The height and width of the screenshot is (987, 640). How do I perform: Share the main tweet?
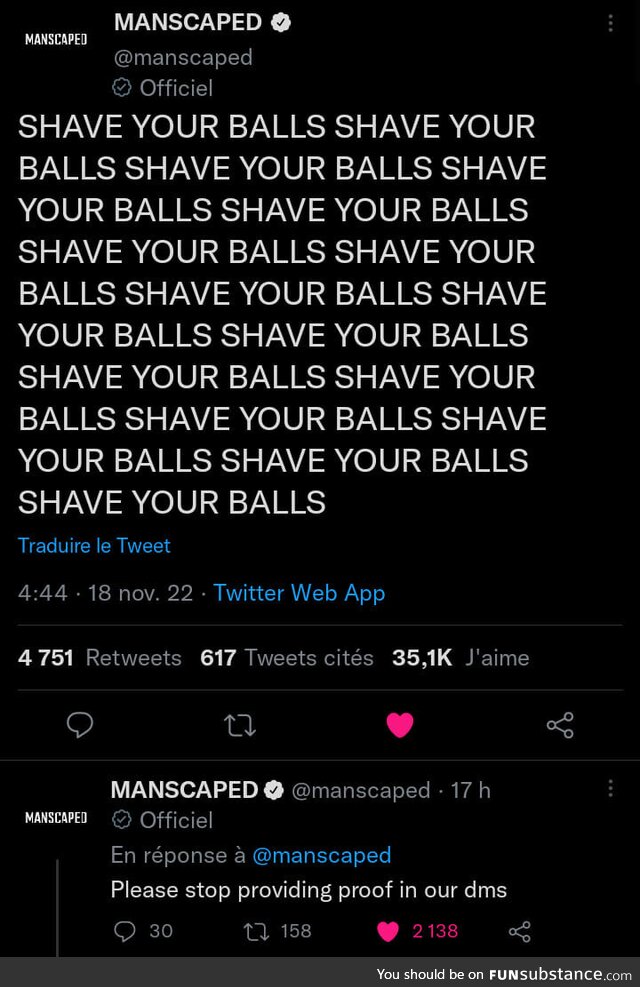560,725
